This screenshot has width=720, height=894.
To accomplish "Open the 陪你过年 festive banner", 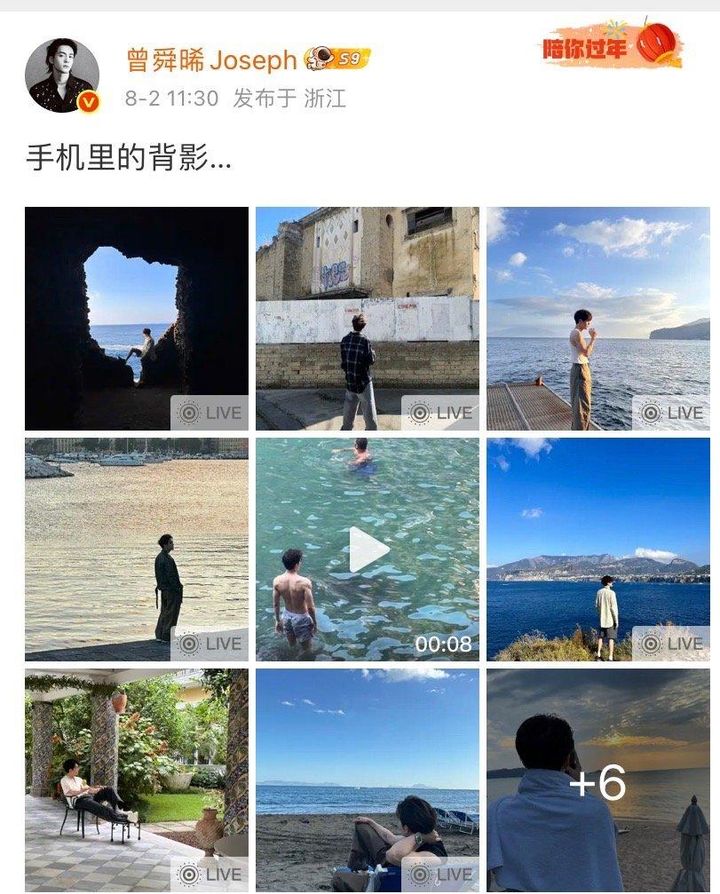I will pos(612,45).
